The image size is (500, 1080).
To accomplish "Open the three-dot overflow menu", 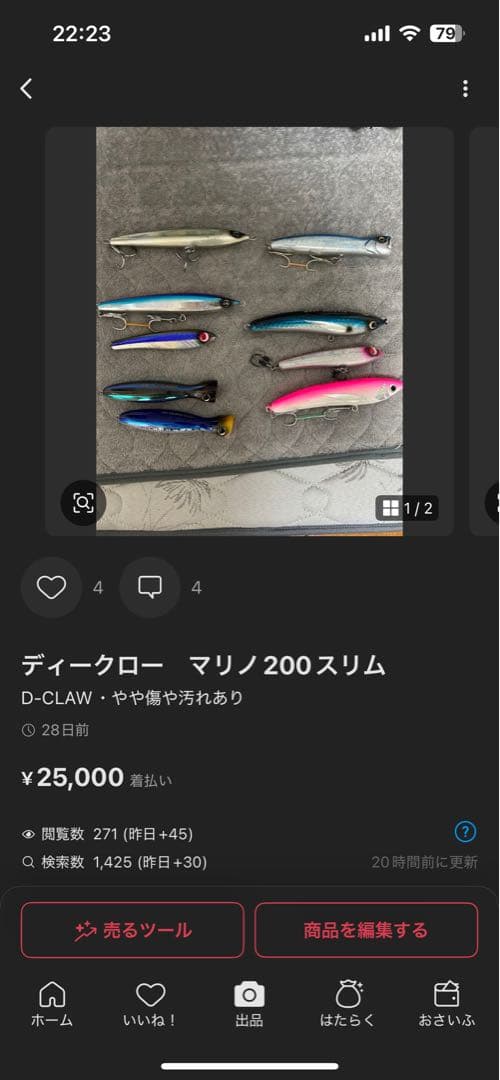I will click(x=466, y=89).
